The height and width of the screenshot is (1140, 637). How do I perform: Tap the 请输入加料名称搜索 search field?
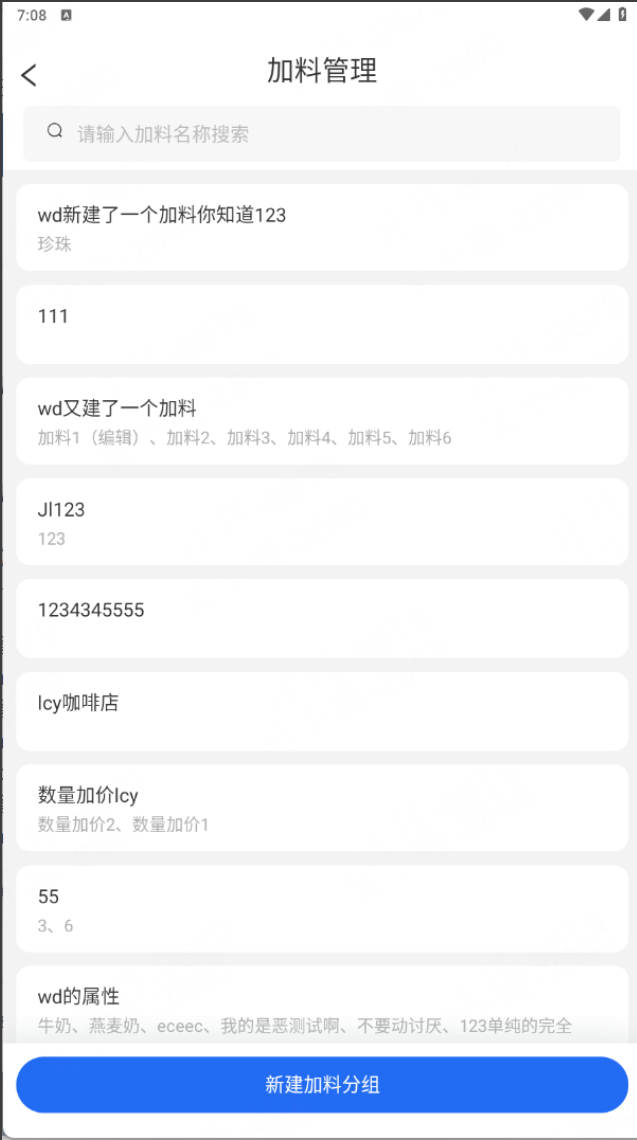[x=321, y=134]
